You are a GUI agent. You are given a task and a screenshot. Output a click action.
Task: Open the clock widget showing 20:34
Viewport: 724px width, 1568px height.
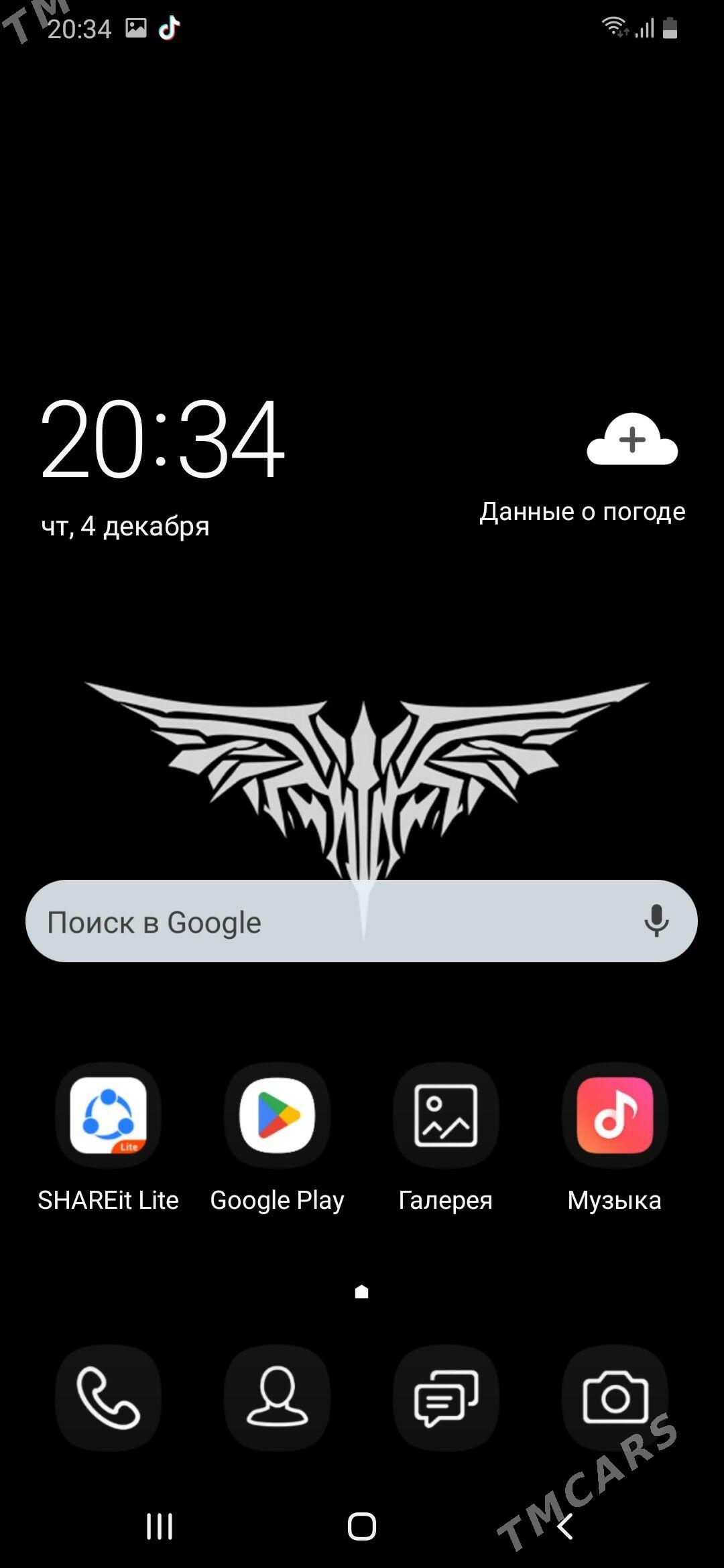tap(163, 439)
